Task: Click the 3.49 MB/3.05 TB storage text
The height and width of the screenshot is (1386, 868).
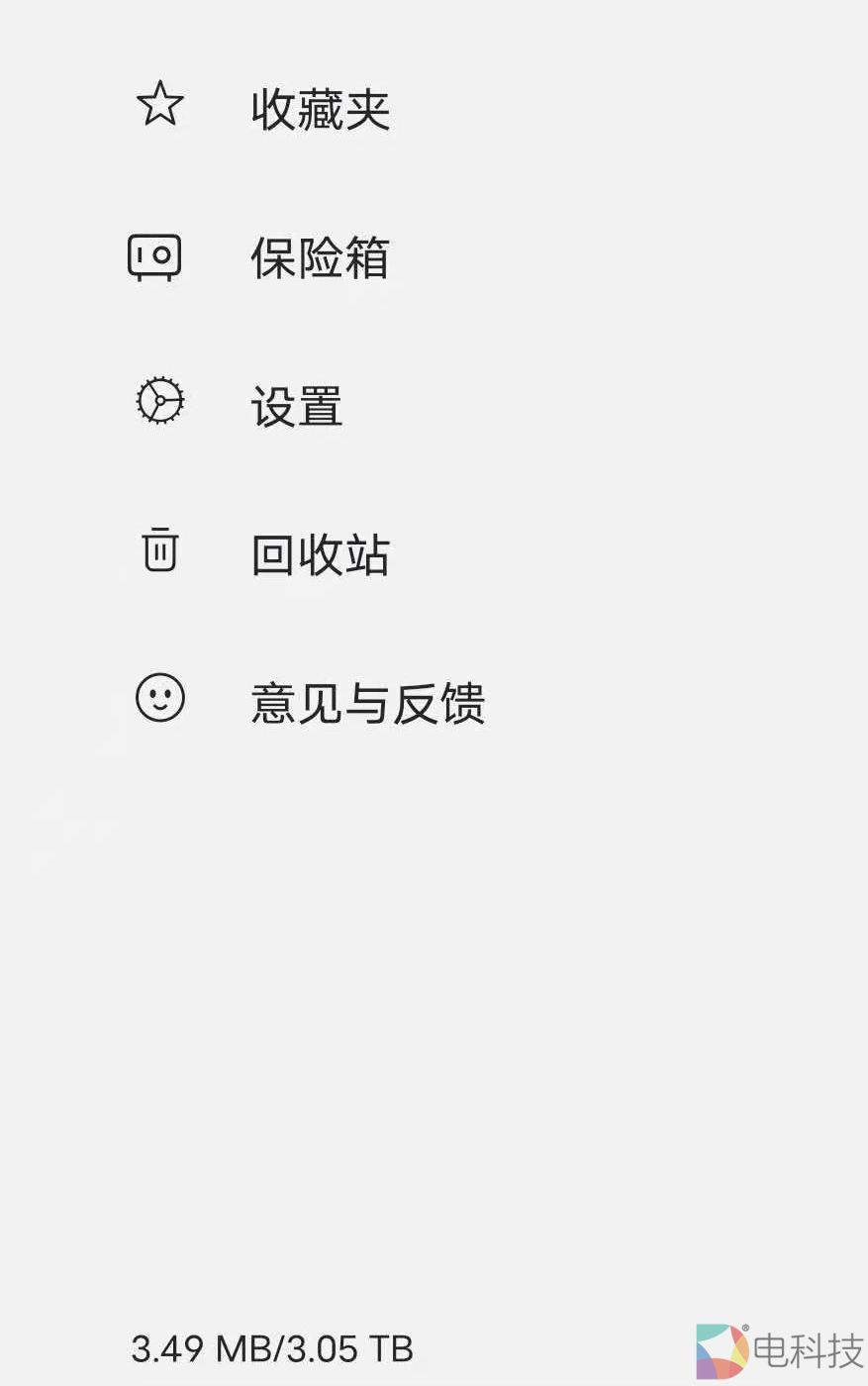Action: pos(274,1349)
